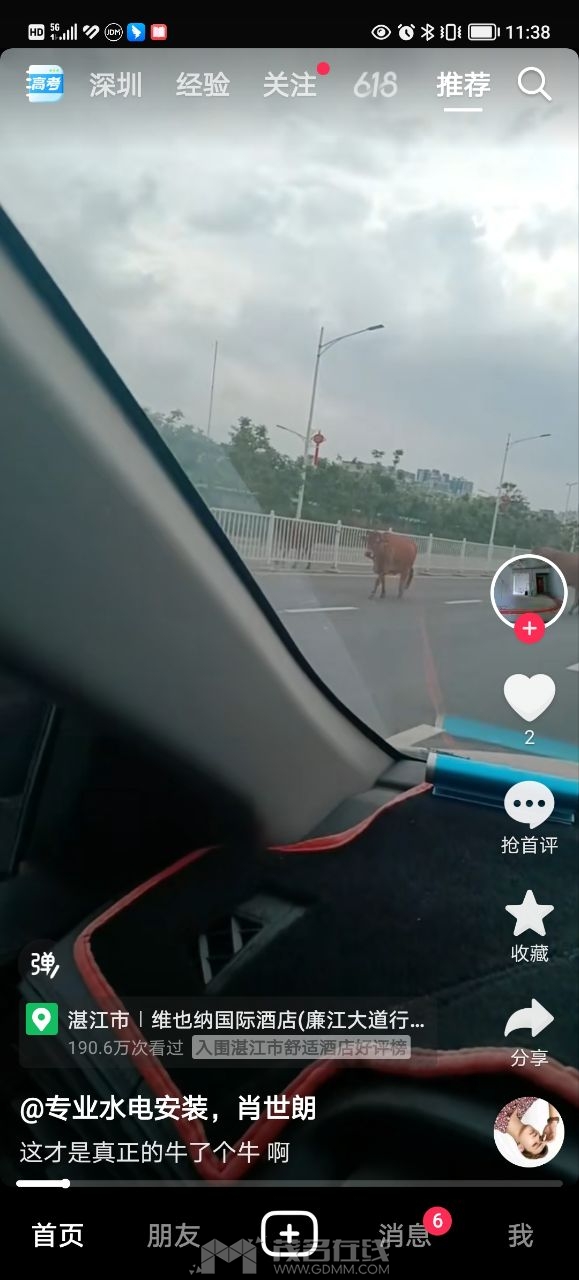Open the 消息 tab
The image size is (579, 1280).
point(405,1235)
